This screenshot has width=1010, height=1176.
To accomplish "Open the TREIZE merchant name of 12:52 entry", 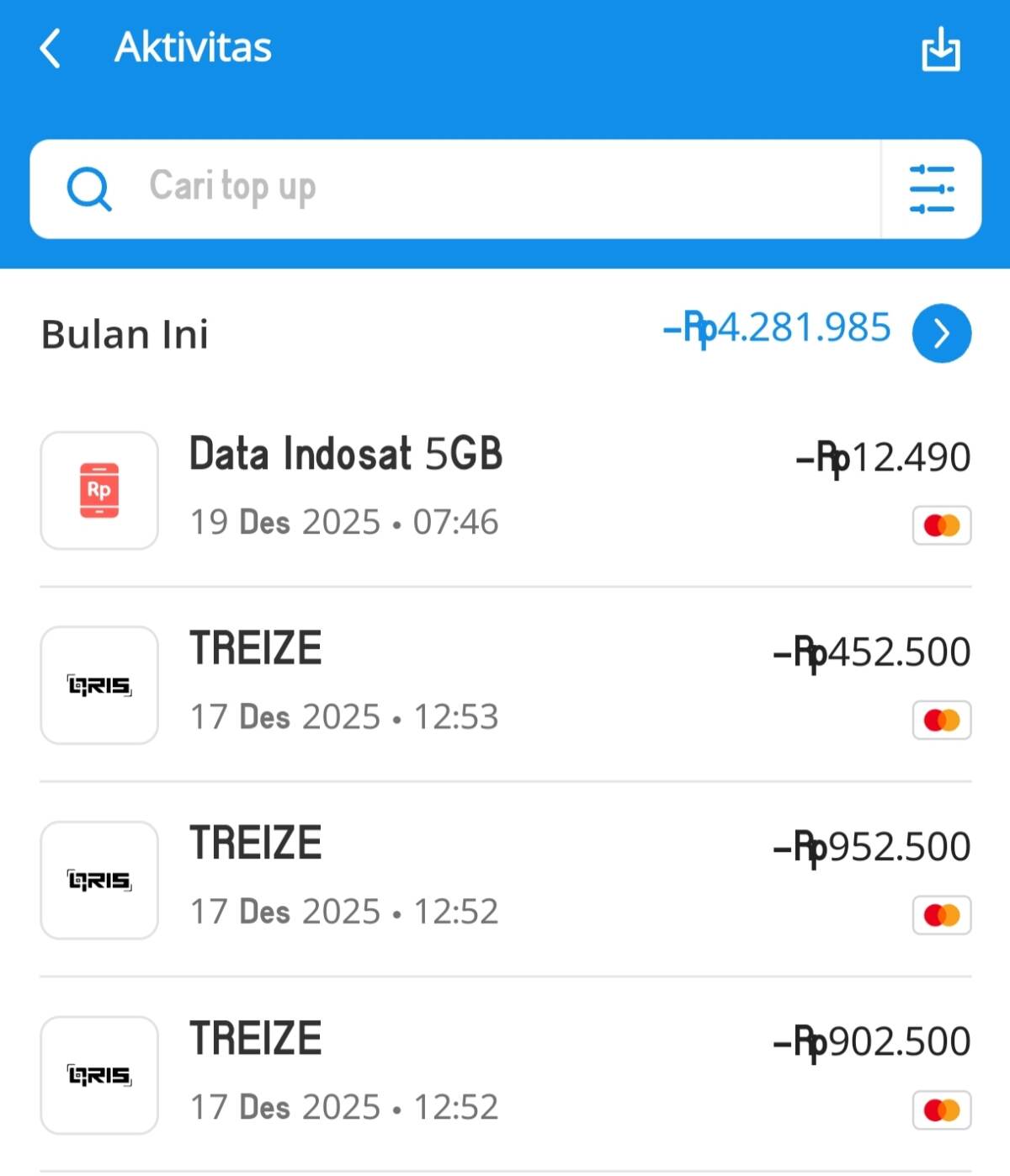I will (x=255, y=843).
